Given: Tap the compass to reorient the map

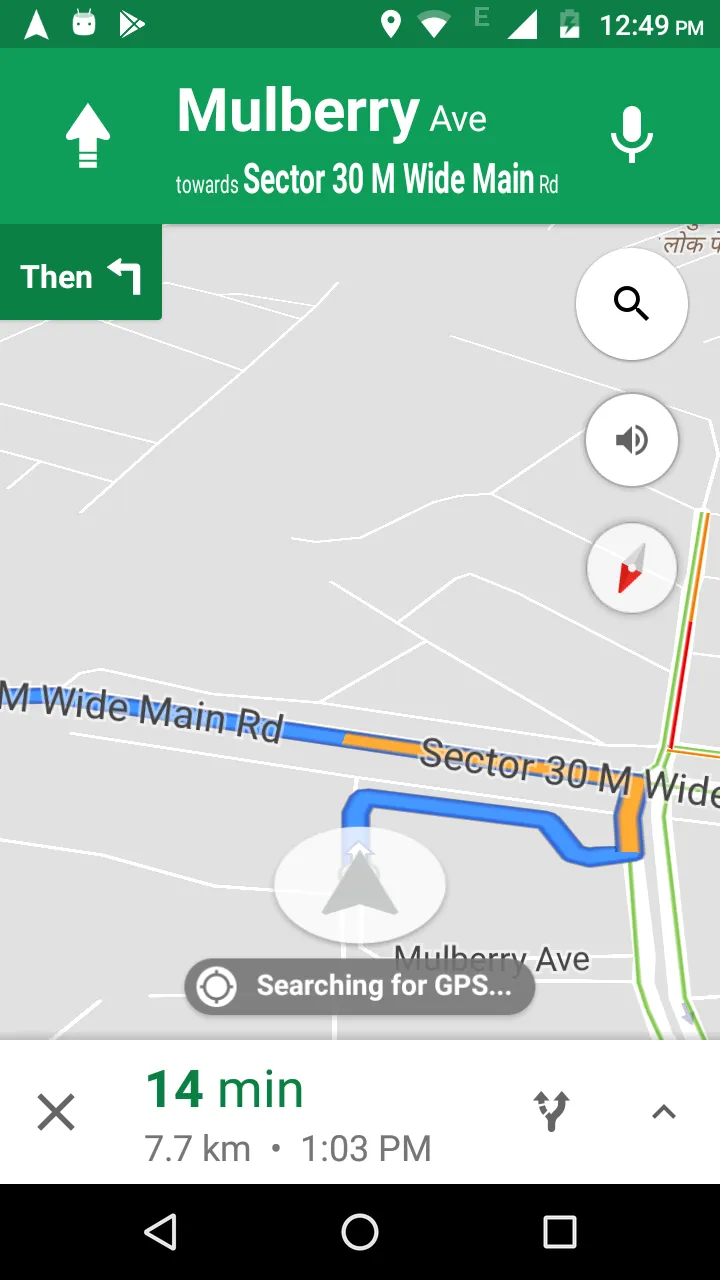Looking at the screenshot, I should click(631, 568).
